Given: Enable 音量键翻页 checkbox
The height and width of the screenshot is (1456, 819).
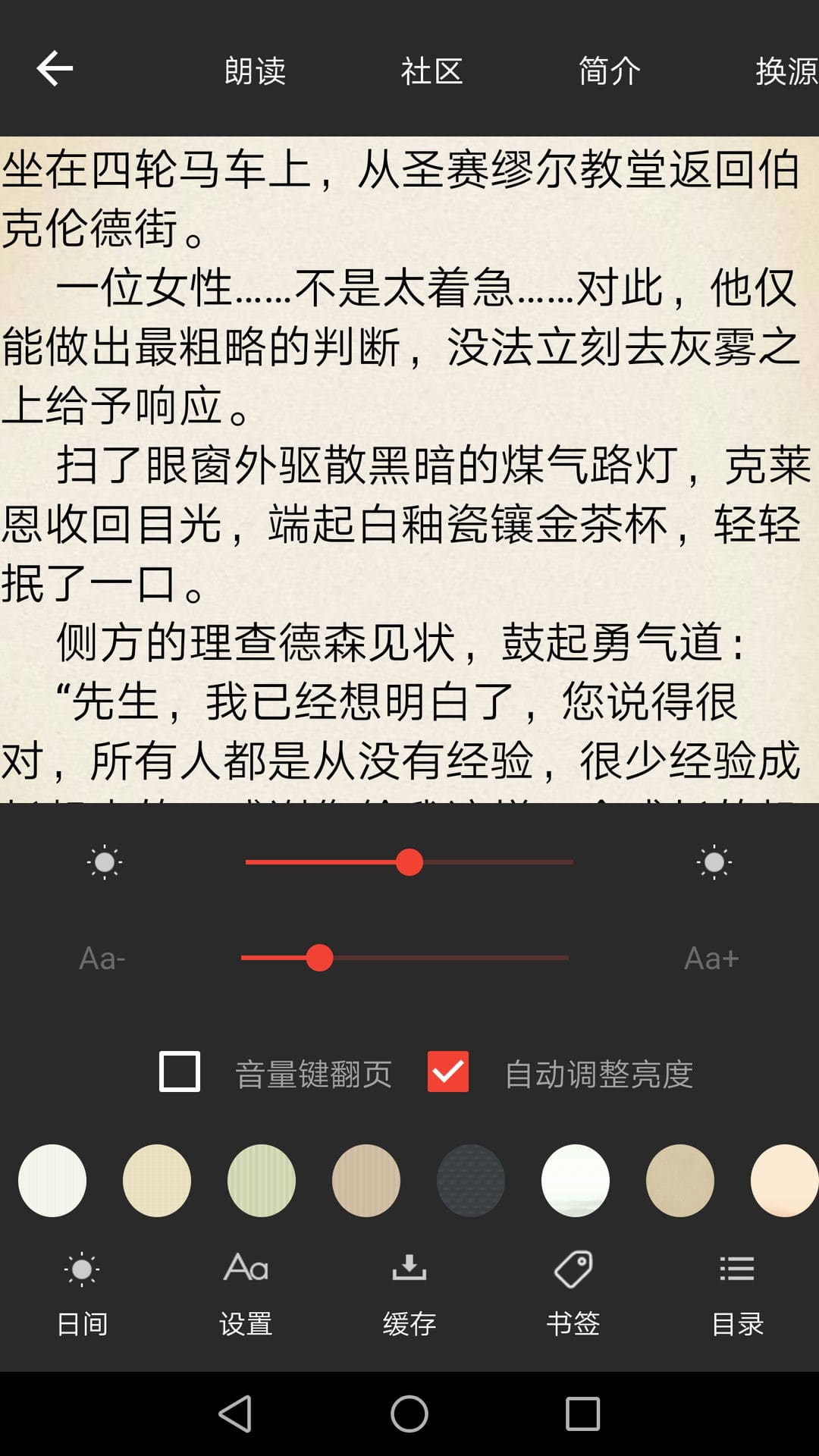Looking at the screenshot, I should tap(180, 1072).
